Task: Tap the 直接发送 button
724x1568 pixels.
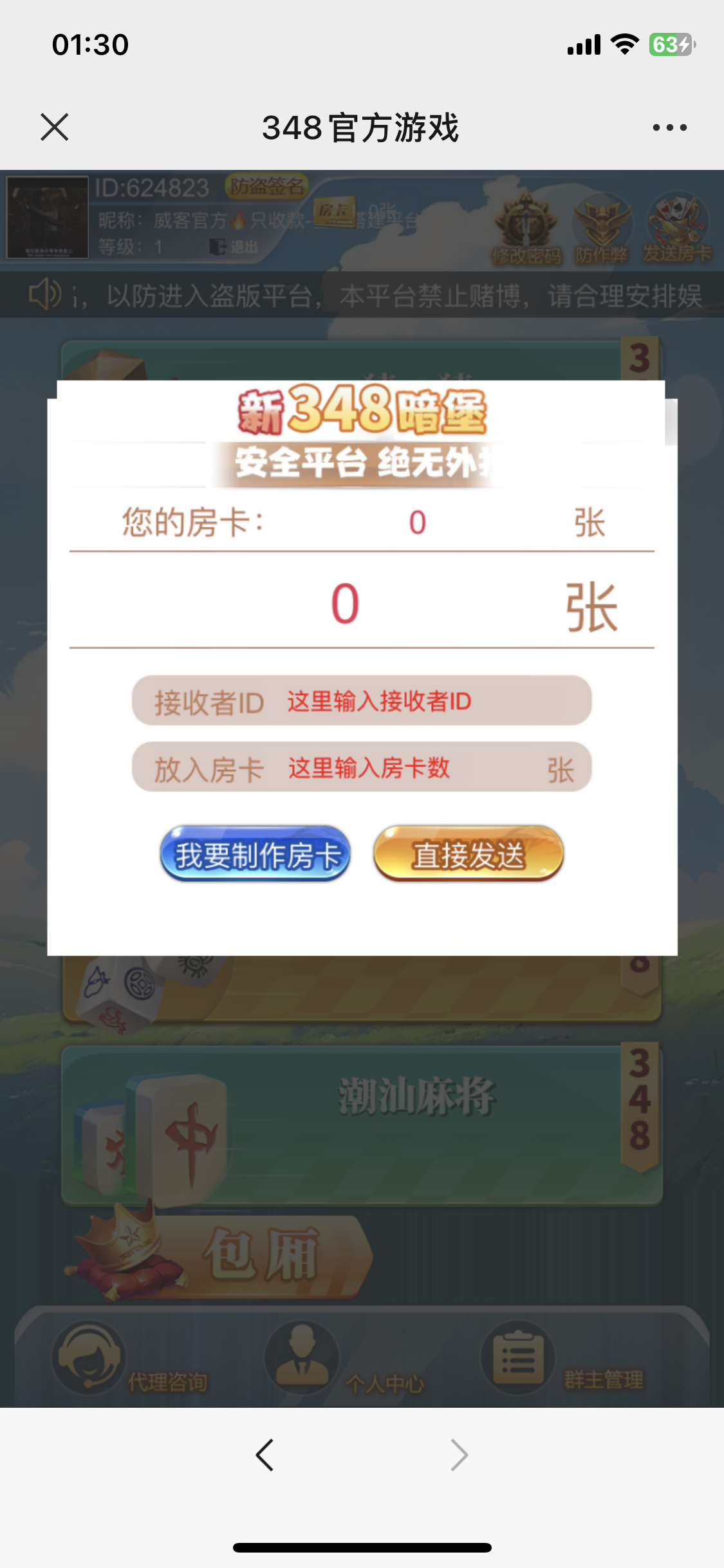Action: (469, 854)
